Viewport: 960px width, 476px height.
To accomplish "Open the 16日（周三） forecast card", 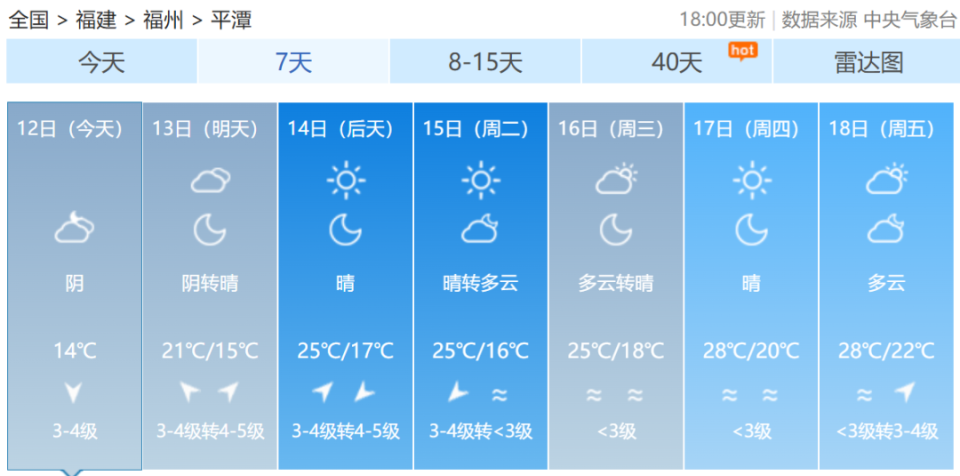I will [615, 285].
